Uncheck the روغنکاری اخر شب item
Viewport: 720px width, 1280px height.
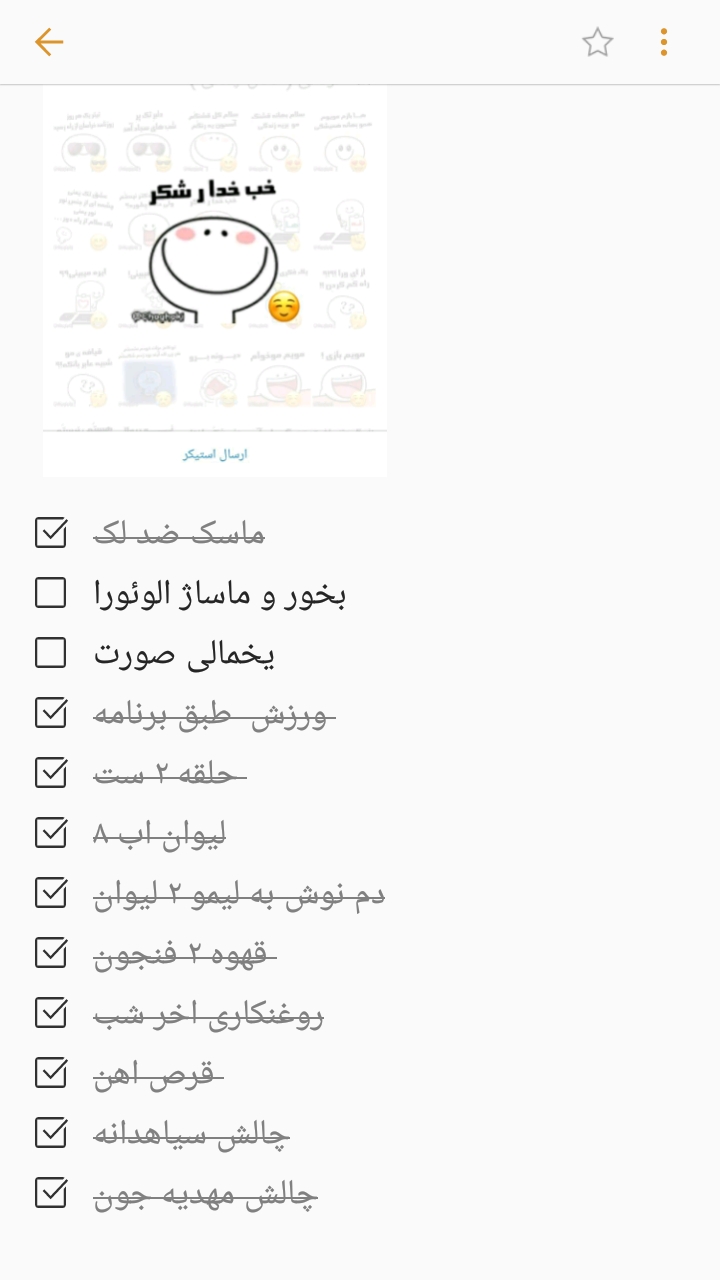click(51, 1013)
